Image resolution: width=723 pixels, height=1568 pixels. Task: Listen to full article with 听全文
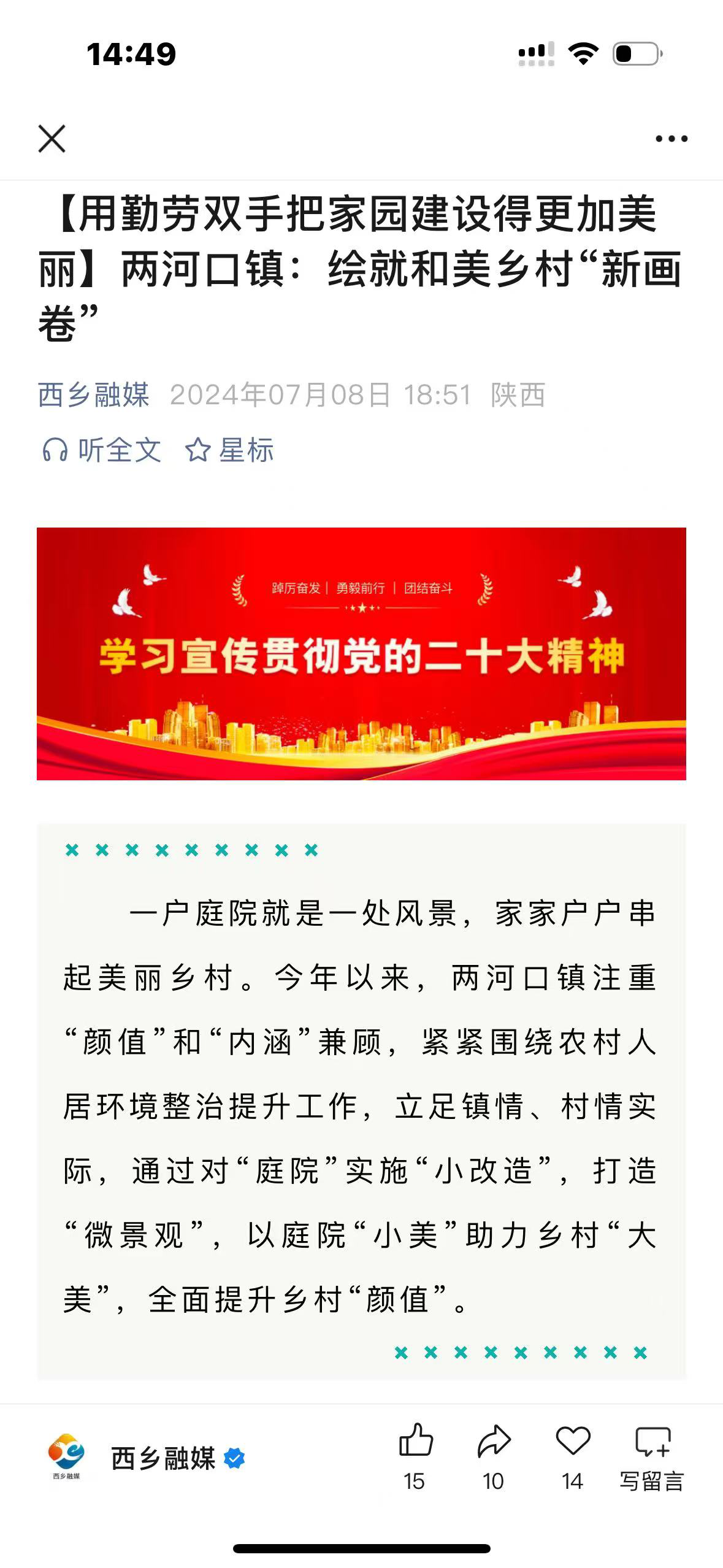coord(102,450)
